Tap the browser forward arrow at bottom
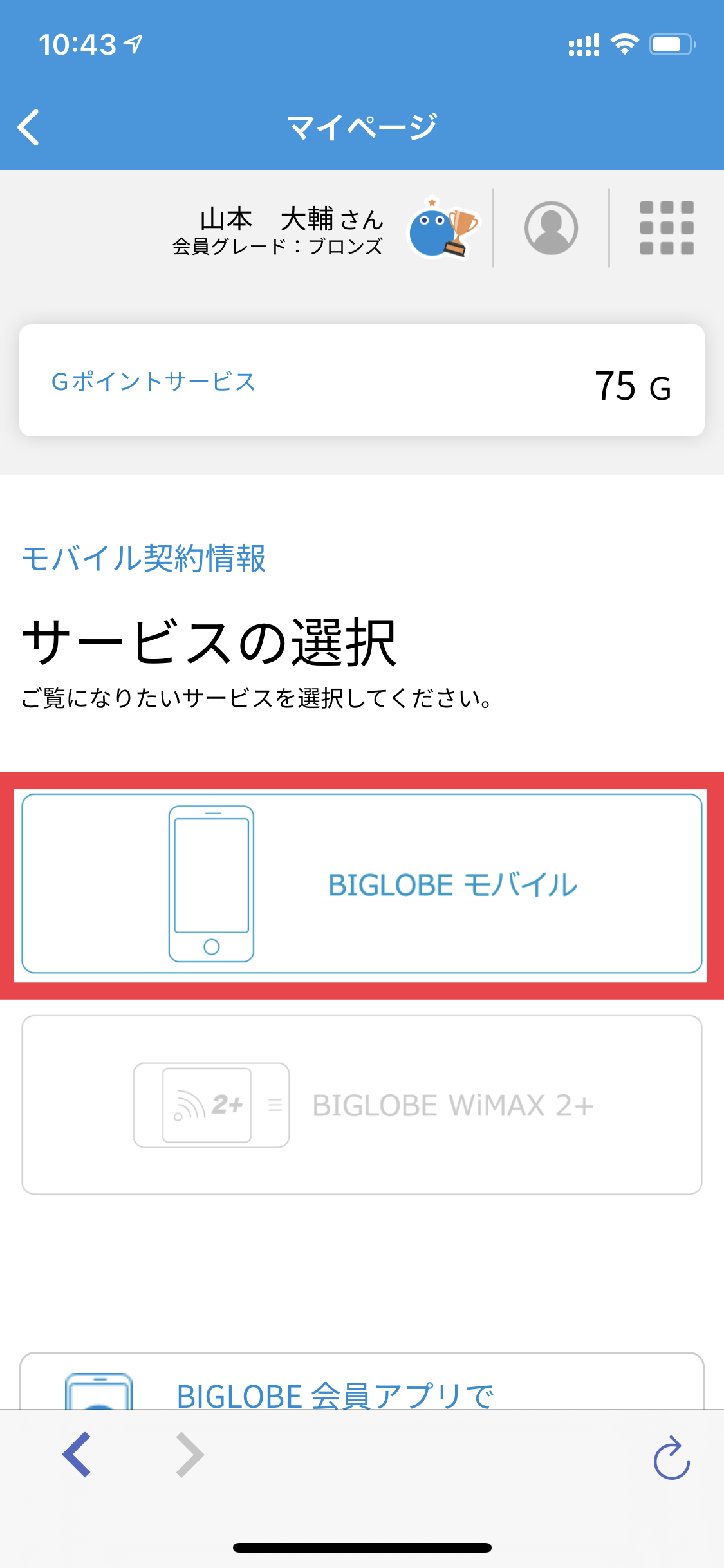Viewport: 724px width, 1568px height. (x=190, y=1455)
